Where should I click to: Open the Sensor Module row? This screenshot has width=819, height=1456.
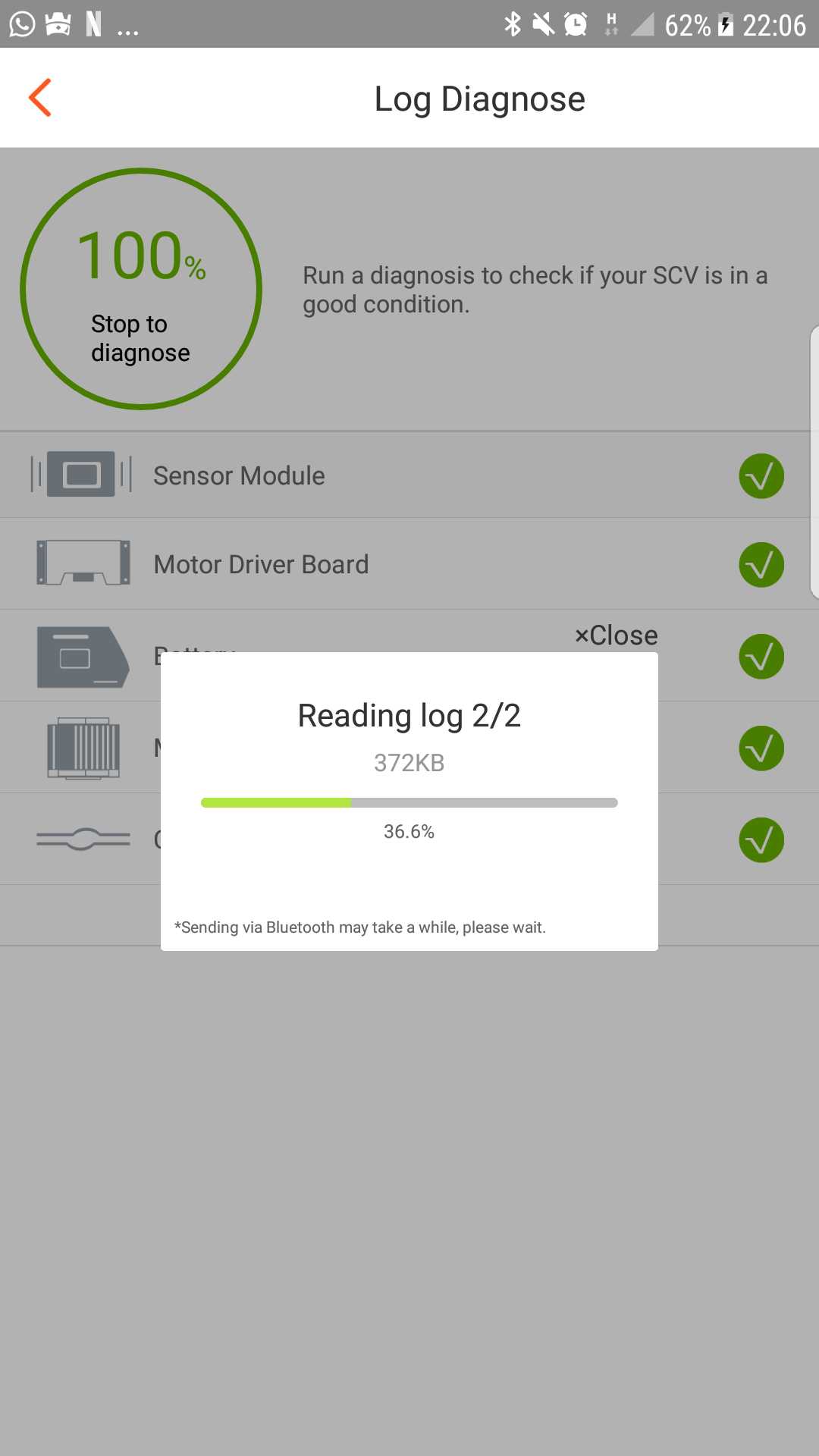(409, 475)
